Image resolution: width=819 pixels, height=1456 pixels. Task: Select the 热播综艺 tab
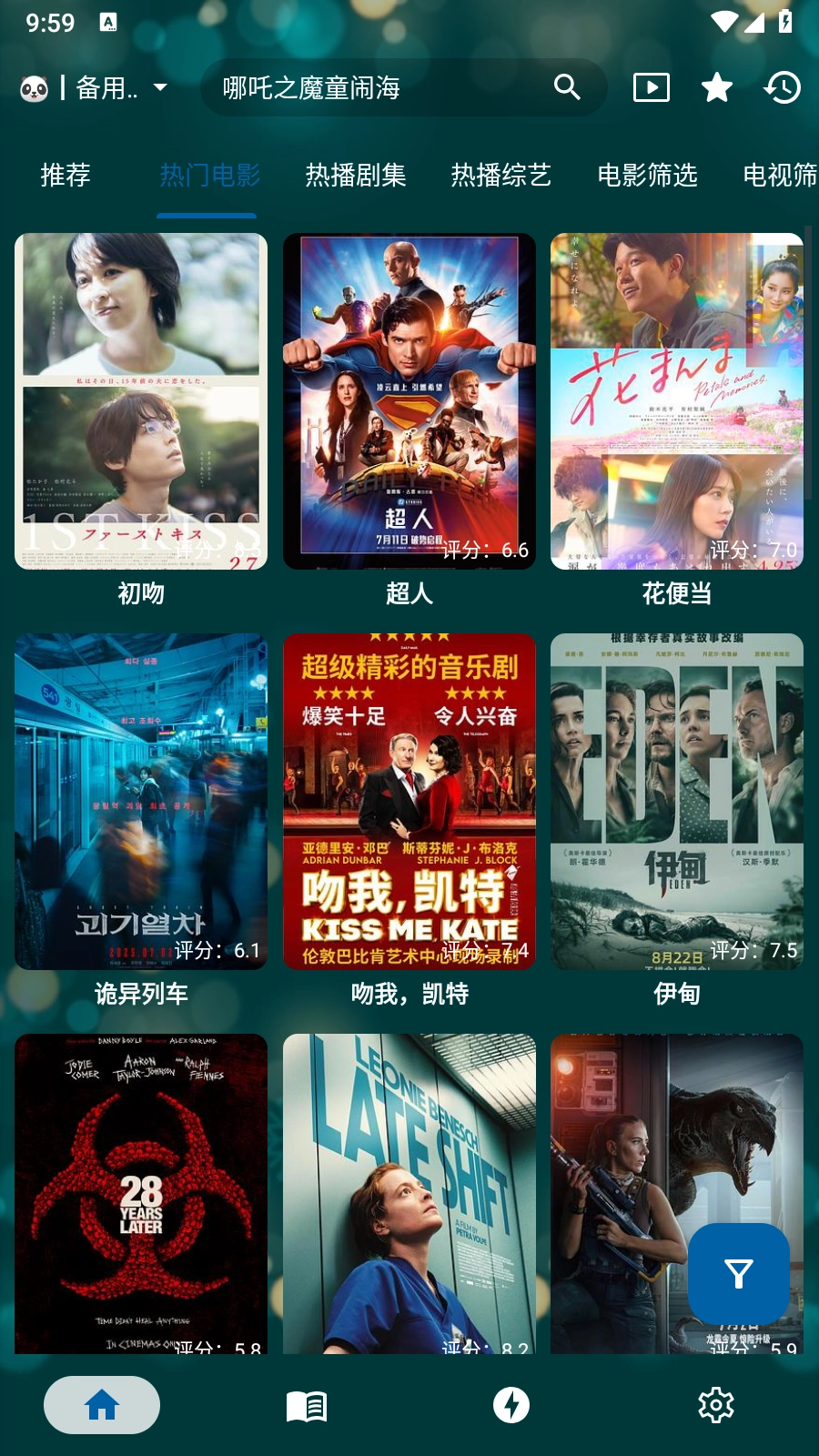pos(501,175)
